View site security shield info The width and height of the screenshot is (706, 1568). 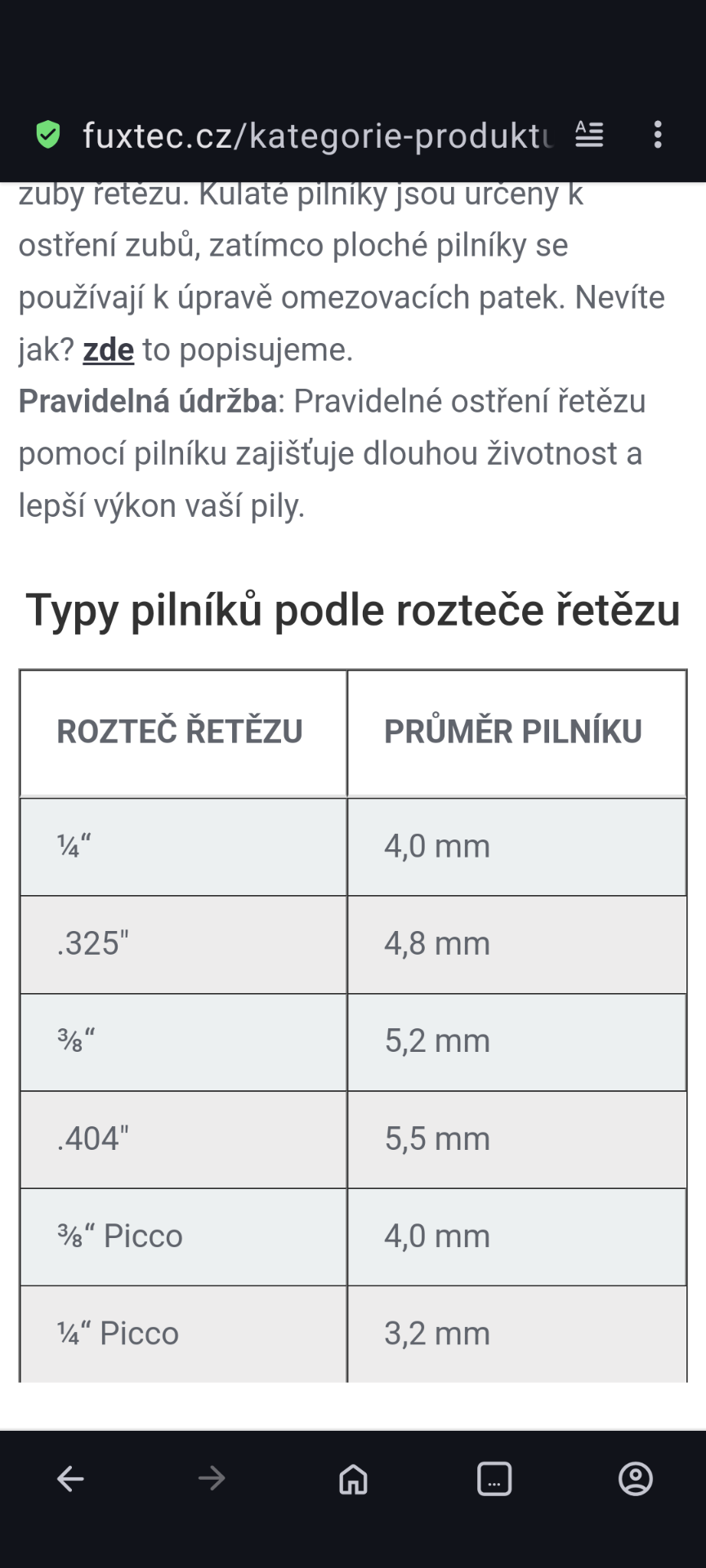pyautogui.click(x=48, y=134)
